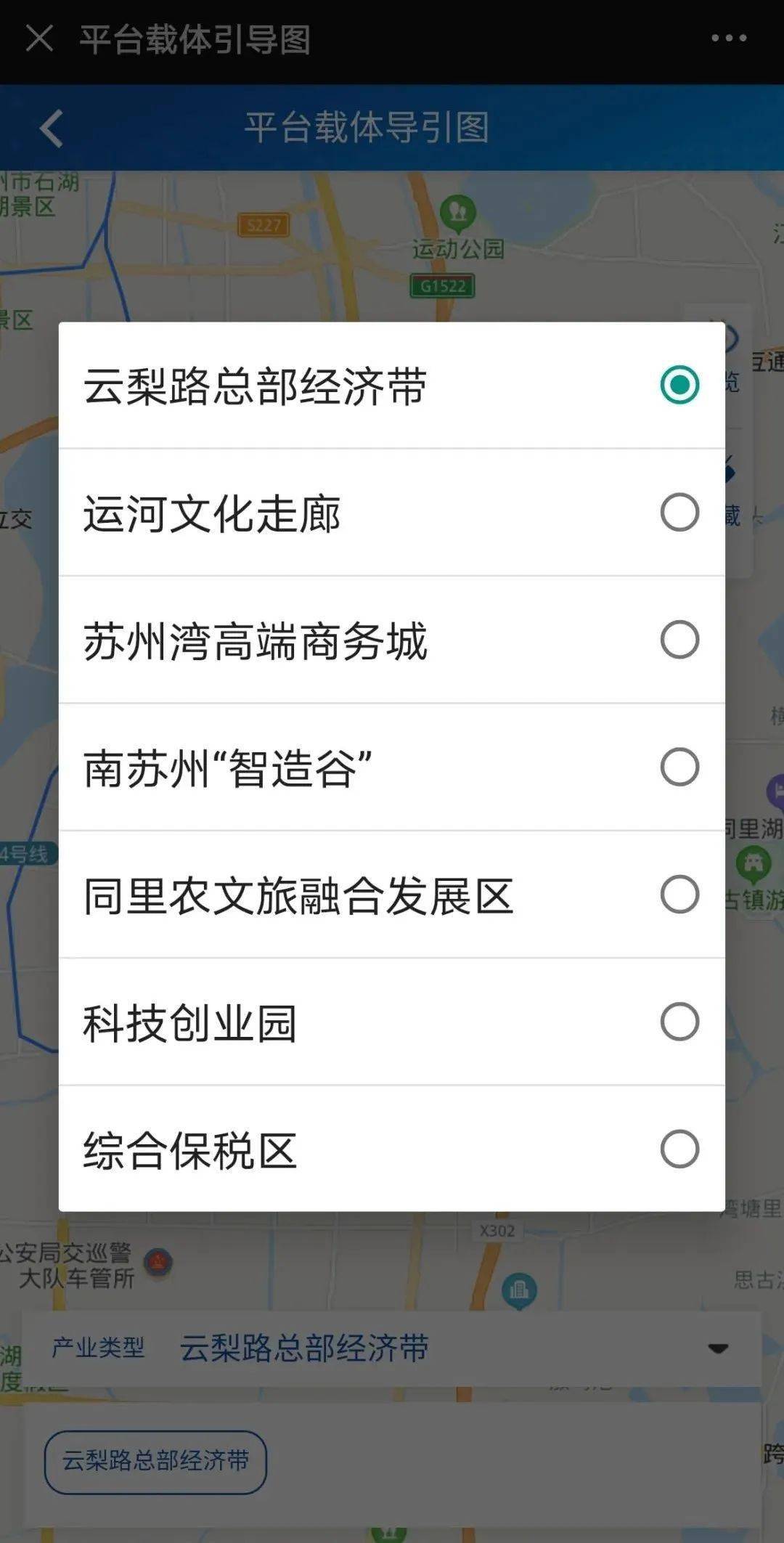Click the S227 road sign marker
The height and width of the screenshot is (1543, 784).
264,224
